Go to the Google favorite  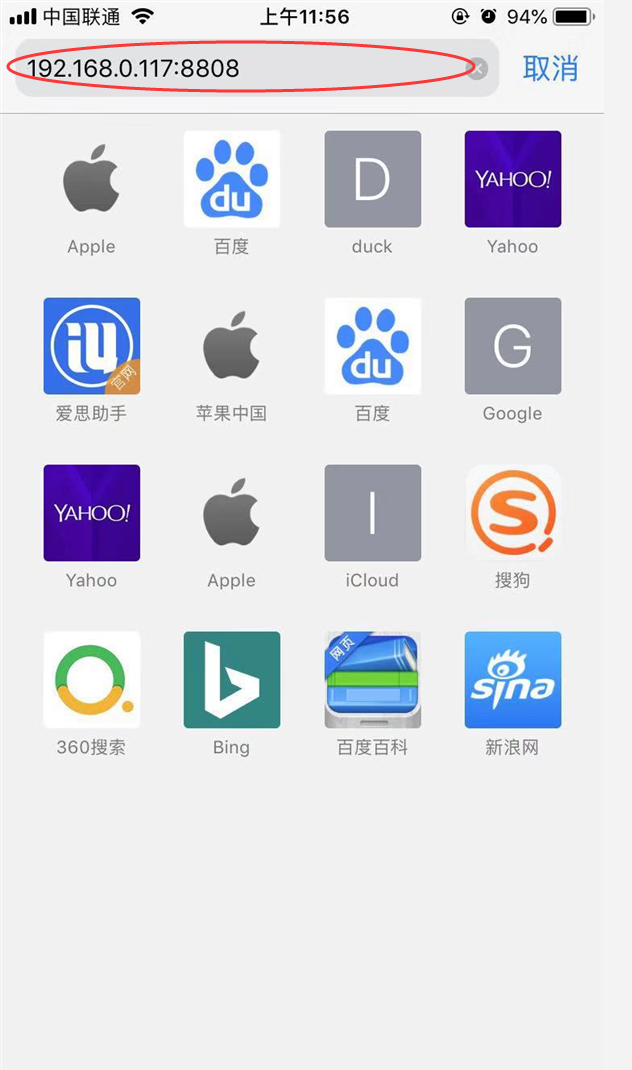[512, 346]
